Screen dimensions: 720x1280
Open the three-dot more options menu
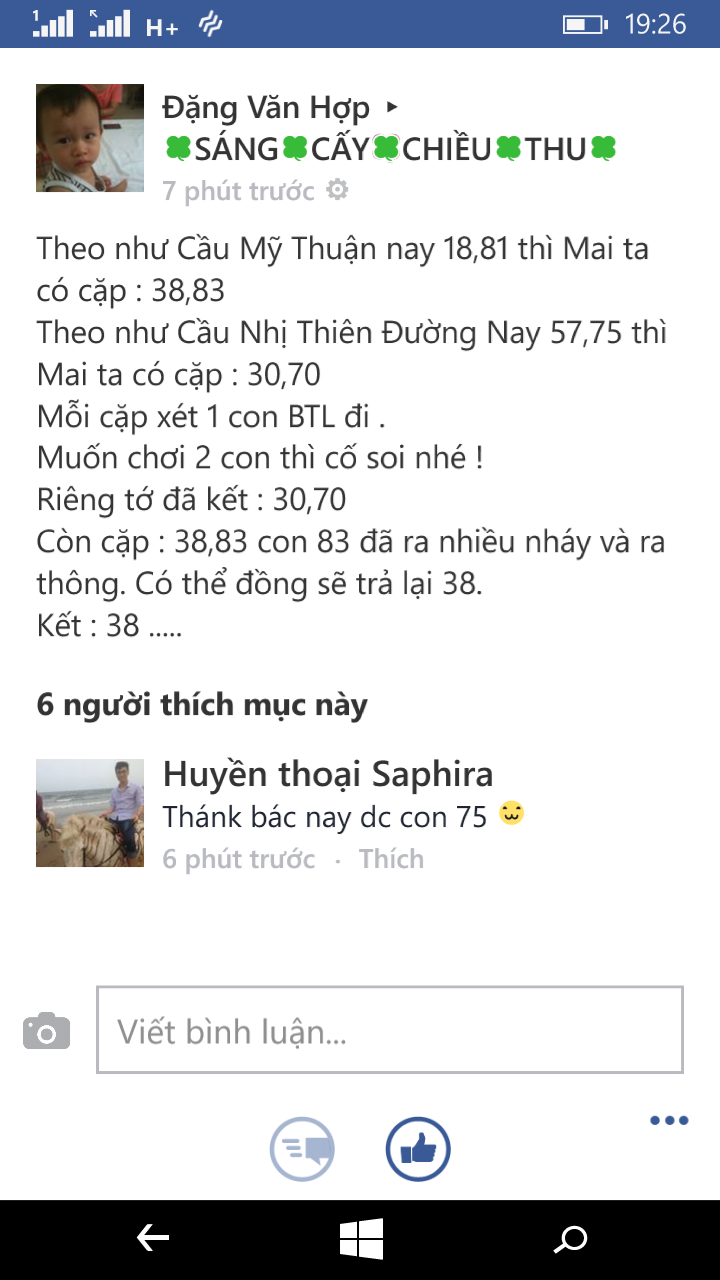point(669,1120)
